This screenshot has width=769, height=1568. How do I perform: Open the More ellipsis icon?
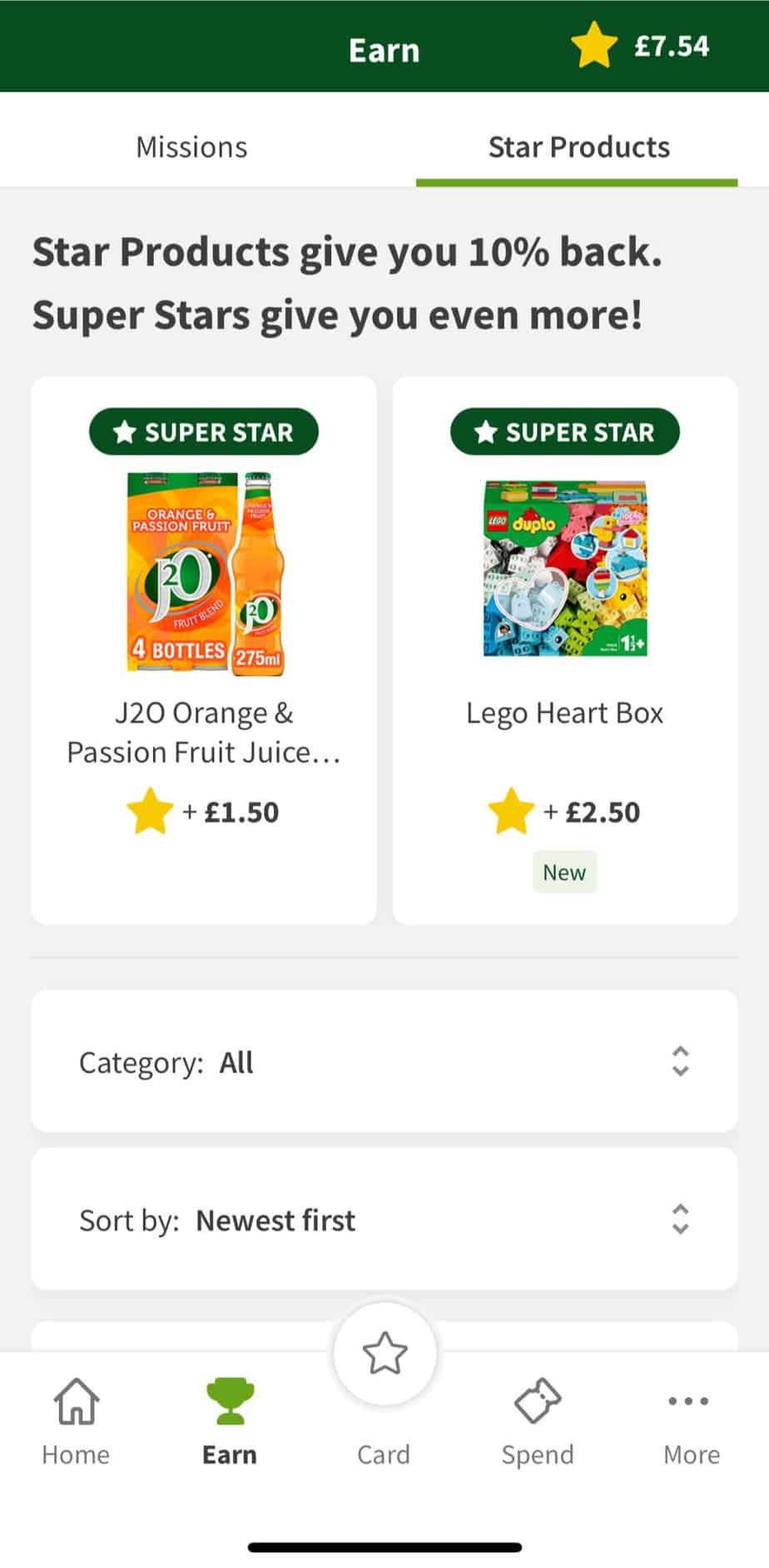pos(690,1397)
